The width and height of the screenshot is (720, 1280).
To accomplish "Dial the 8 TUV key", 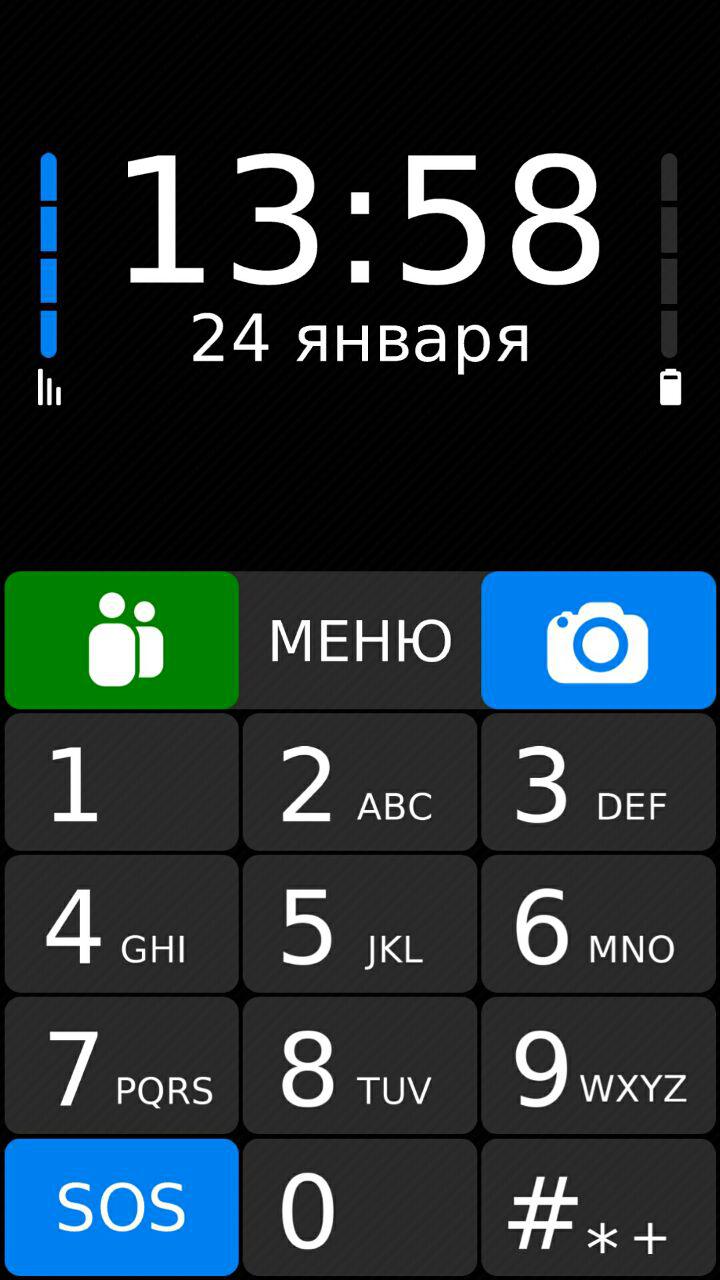I will click(x=360, y=1066).
